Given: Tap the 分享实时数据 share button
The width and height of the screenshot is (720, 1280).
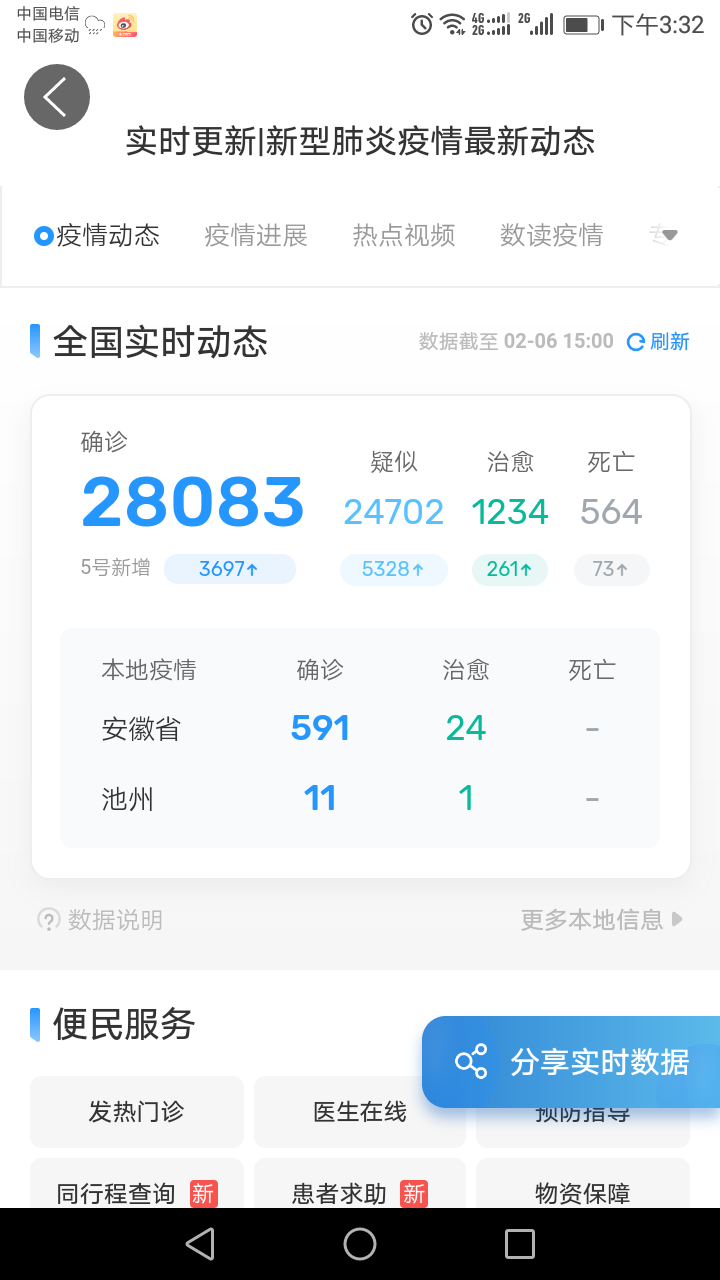Looking at the screenshot, I should (x=571, y=1062).
